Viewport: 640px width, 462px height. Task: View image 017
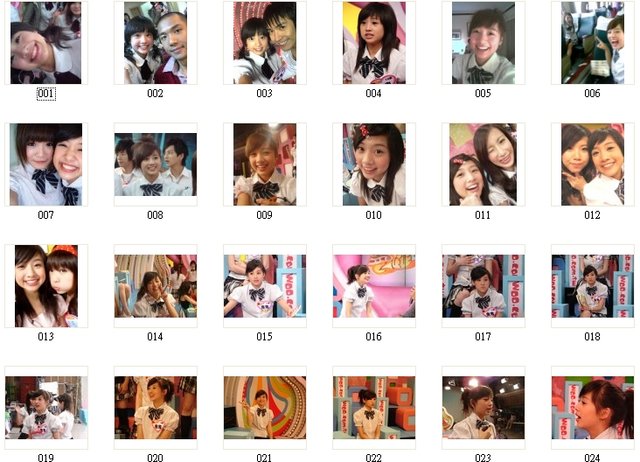coord(483,286)
